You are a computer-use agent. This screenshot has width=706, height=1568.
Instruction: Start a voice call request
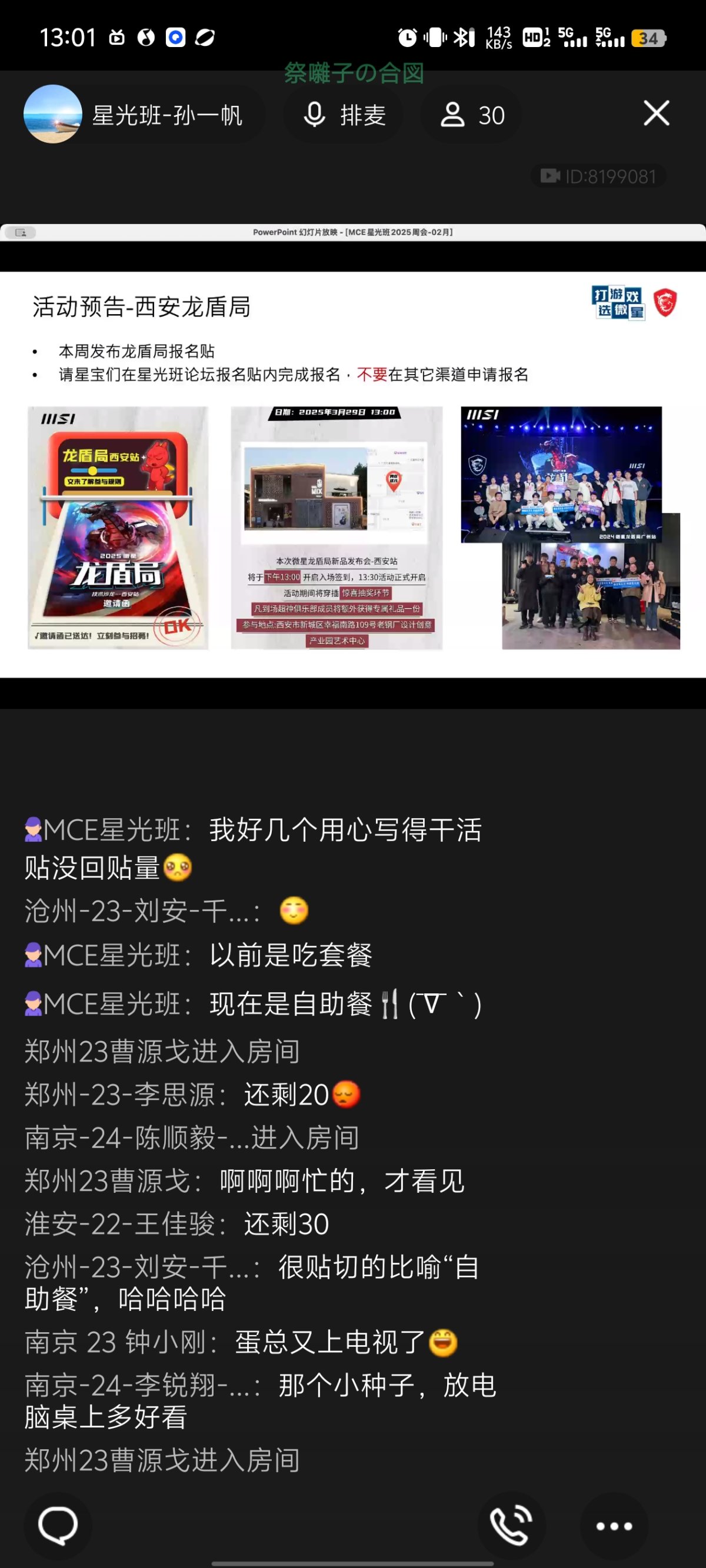pos(511,1526)
